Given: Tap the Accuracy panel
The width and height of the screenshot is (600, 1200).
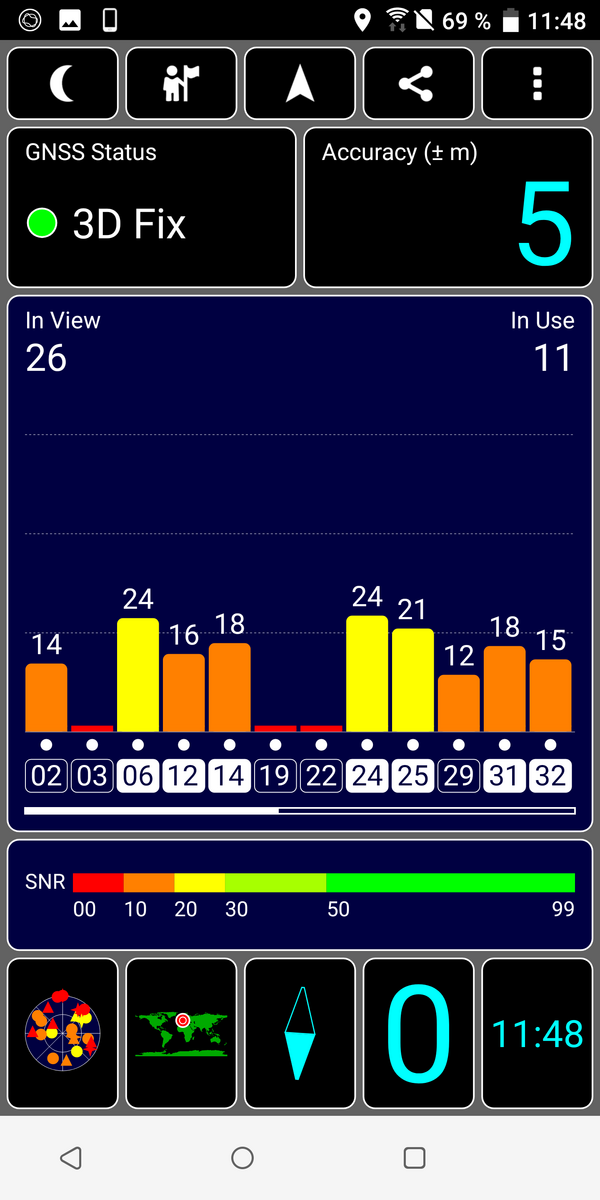Looking at the screenshot, I should coord(448,208).
